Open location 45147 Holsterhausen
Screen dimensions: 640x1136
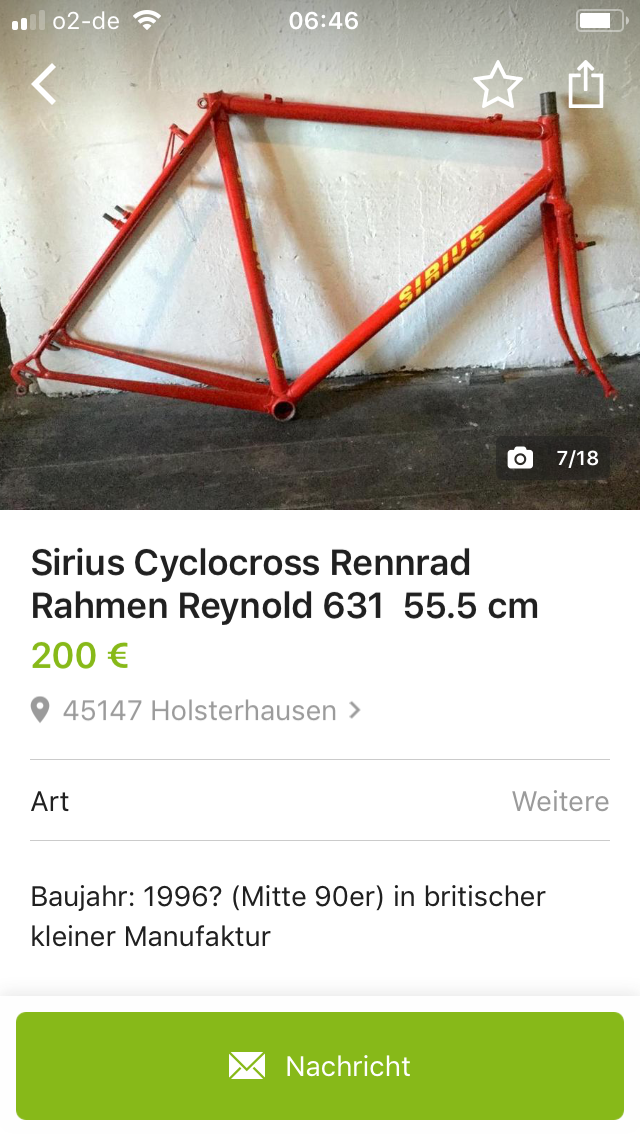click(198, 711)
